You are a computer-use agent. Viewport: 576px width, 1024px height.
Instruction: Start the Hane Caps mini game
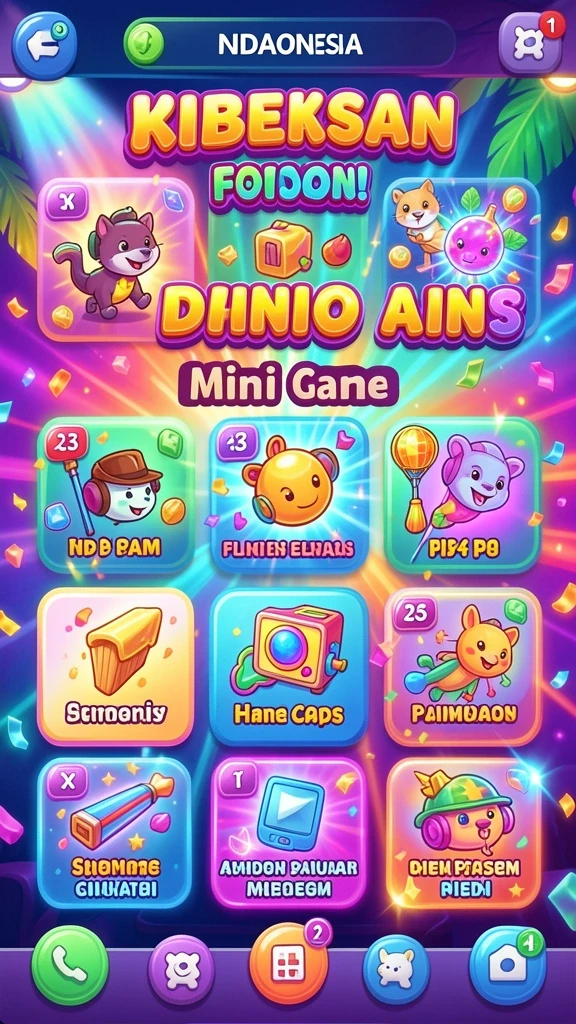point(290,666)
